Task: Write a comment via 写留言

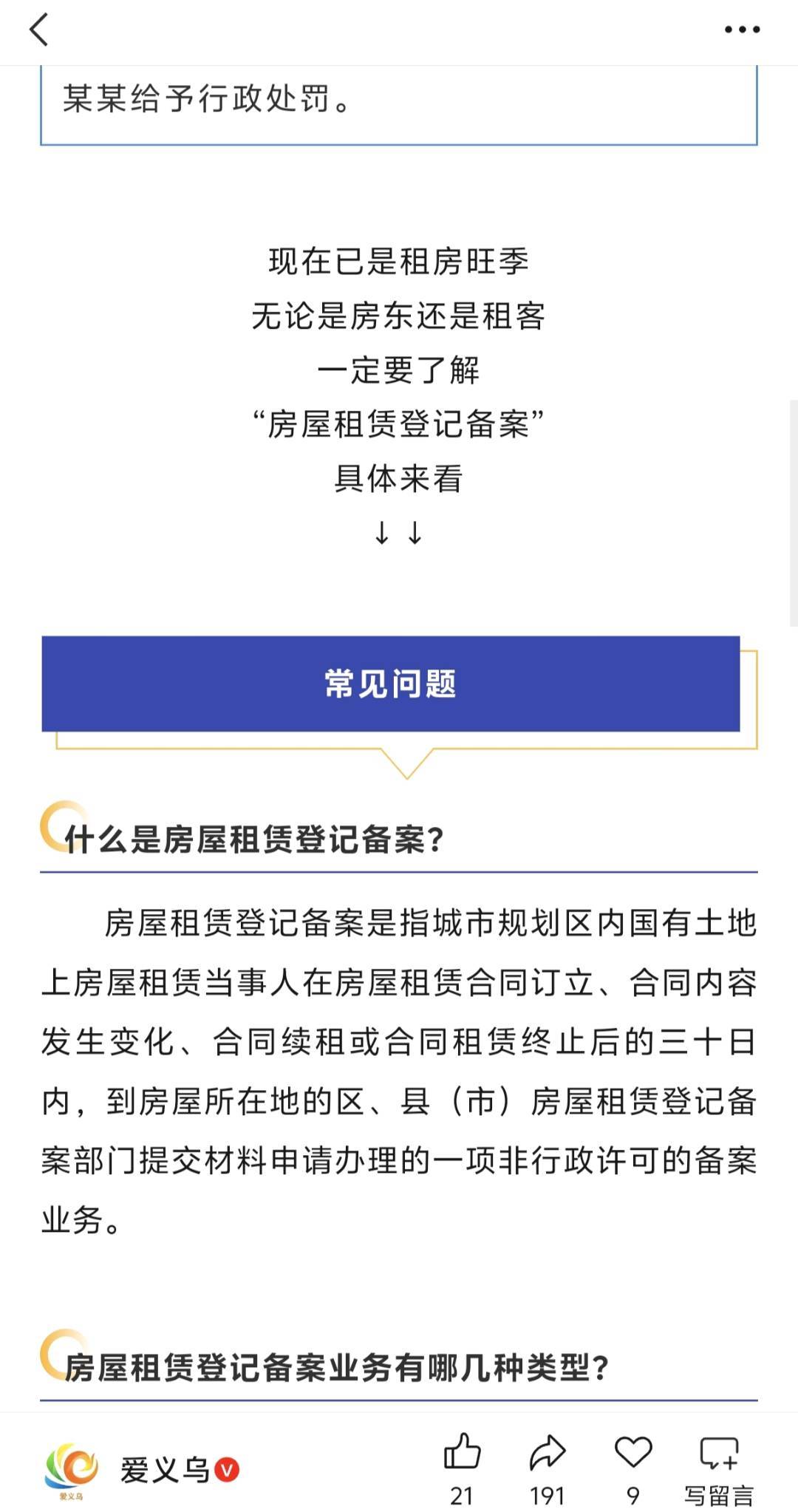Action: 719,1468
